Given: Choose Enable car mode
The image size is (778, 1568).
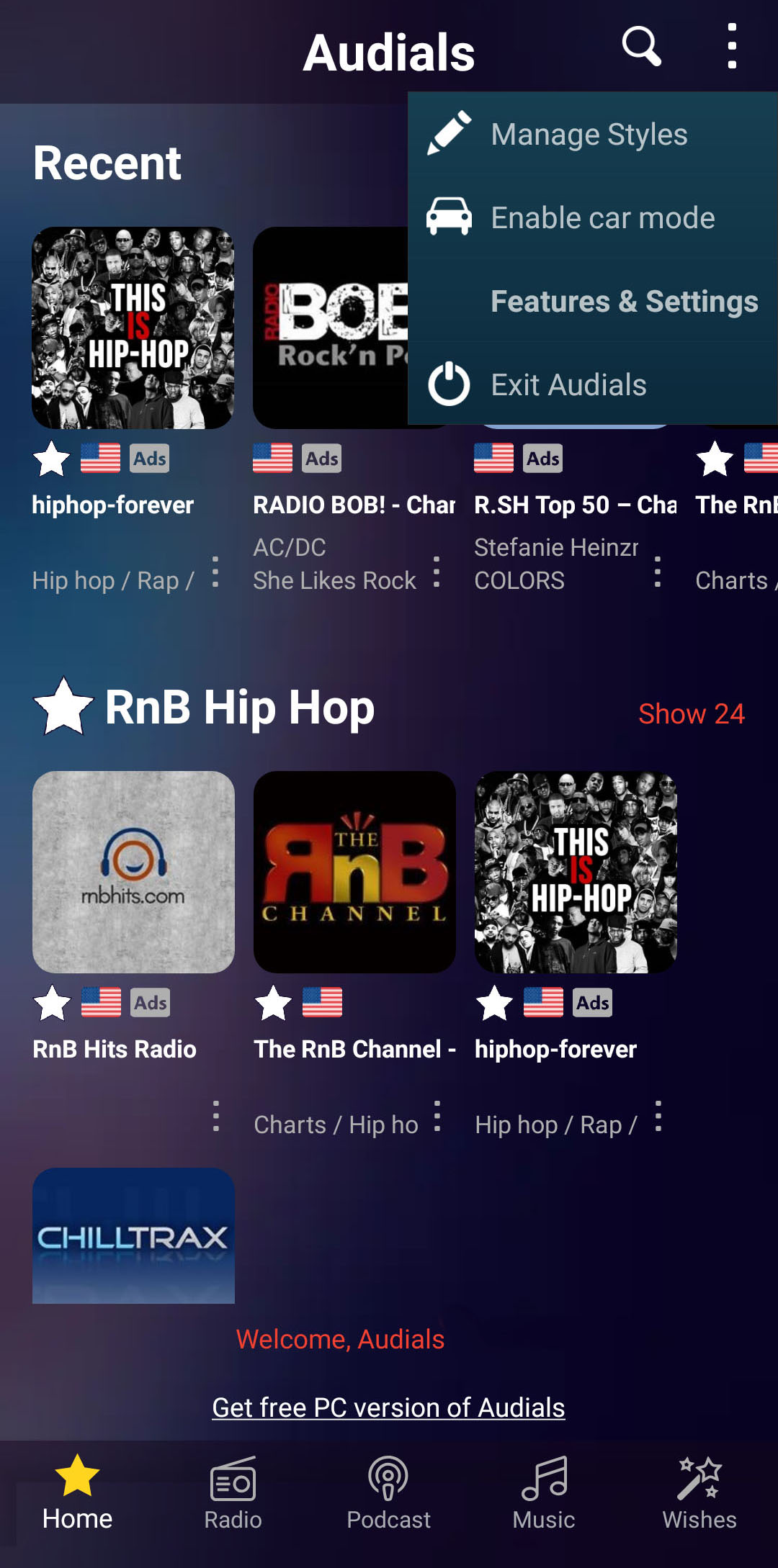Looking at the screenshot, I should pyautogui.click(x=602, y=218).
